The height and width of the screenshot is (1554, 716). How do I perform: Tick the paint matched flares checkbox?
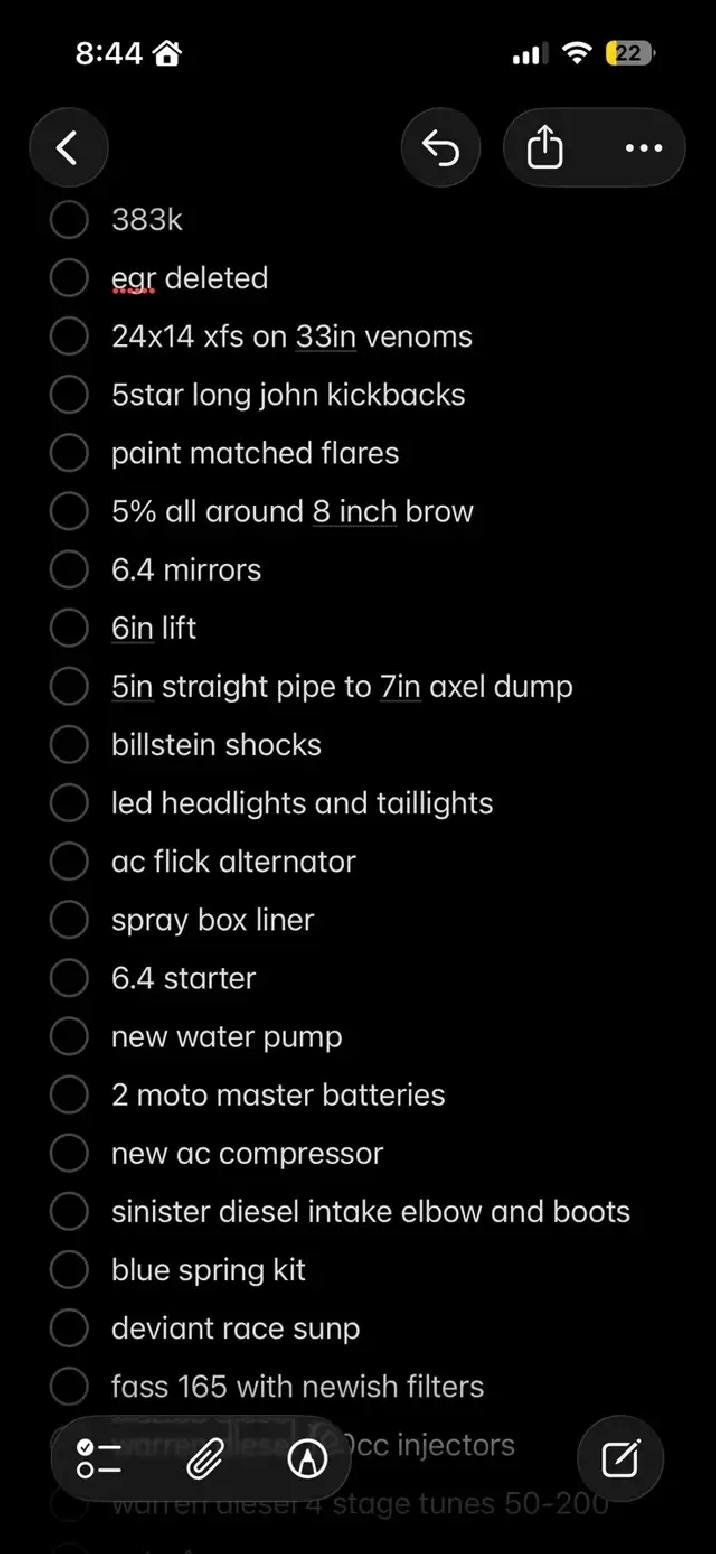(x=69, y=453)
